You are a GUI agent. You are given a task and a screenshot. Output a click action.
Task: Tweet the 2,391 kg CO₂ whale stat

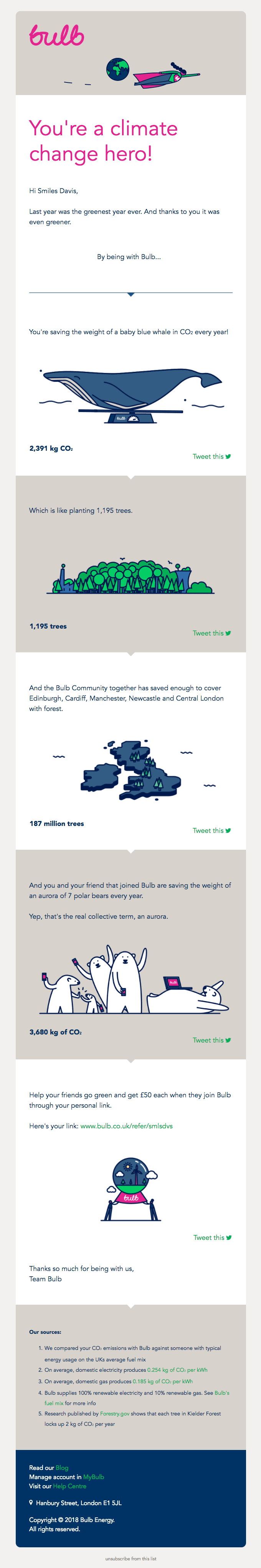pos(211,456)
